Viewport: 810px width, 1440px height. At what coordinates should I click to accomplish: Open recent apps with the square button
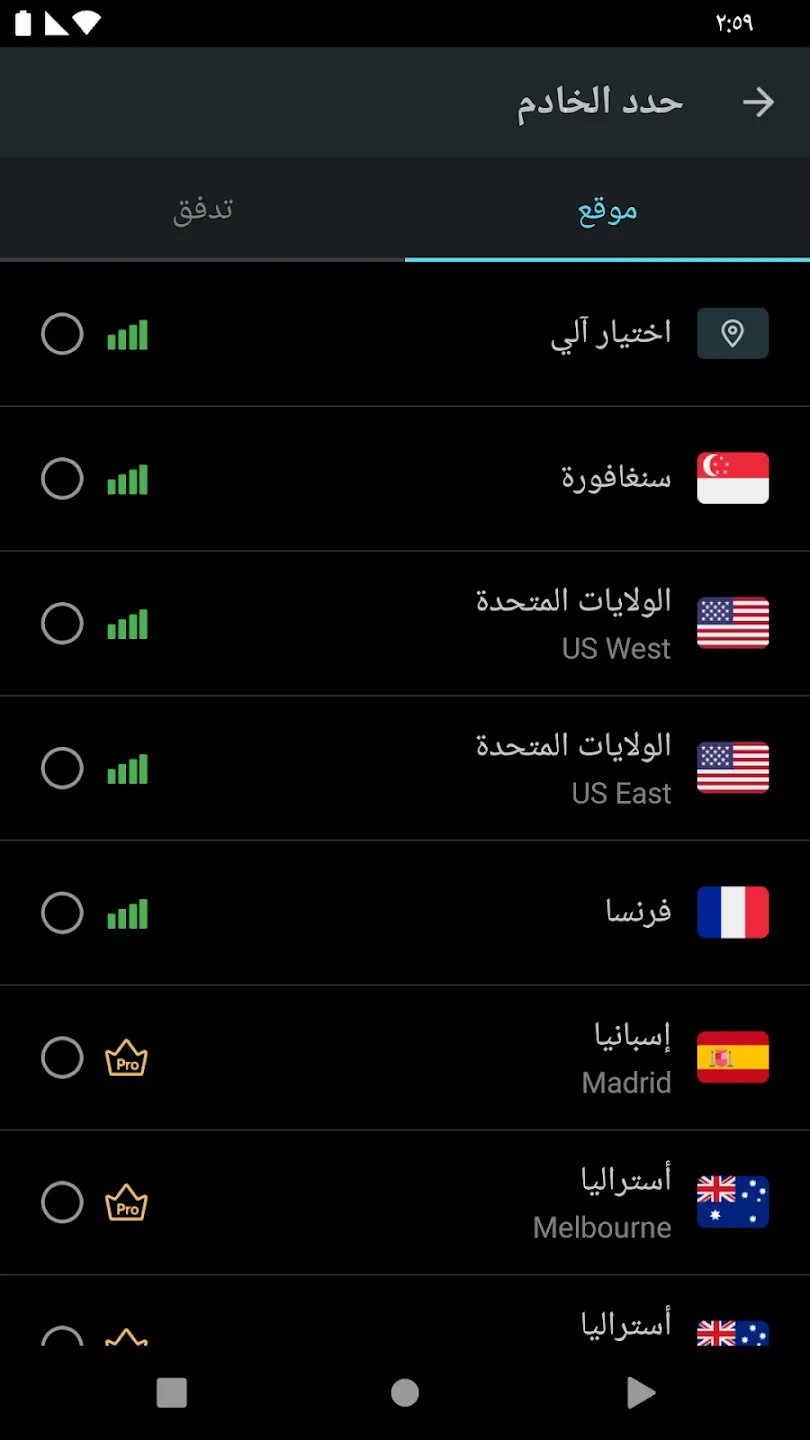tap(172, 1392)
